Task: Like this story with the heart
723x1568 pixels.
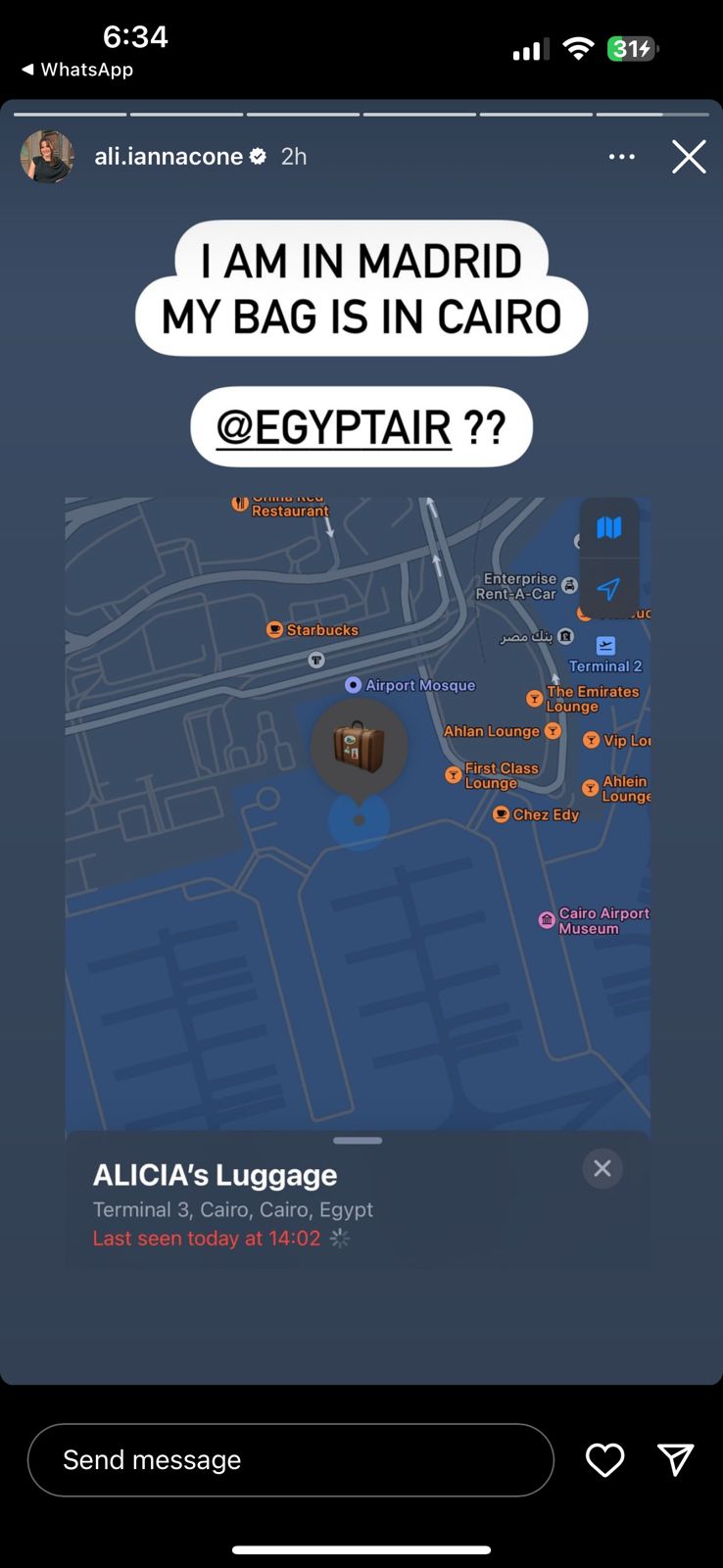Action: point(604,1459)
